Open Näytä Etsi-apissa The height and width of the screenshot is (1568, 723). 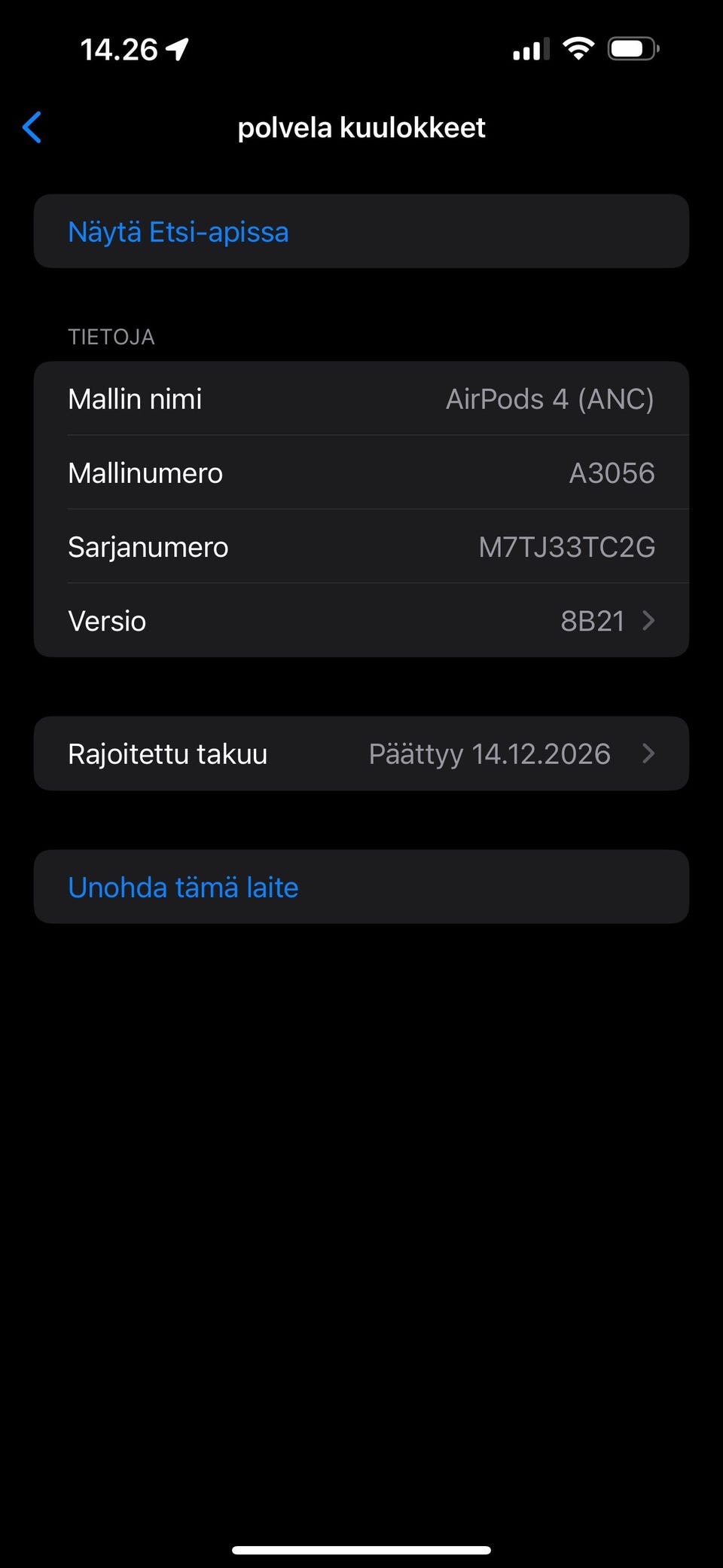pyautogui.click(x=178, y=232)
